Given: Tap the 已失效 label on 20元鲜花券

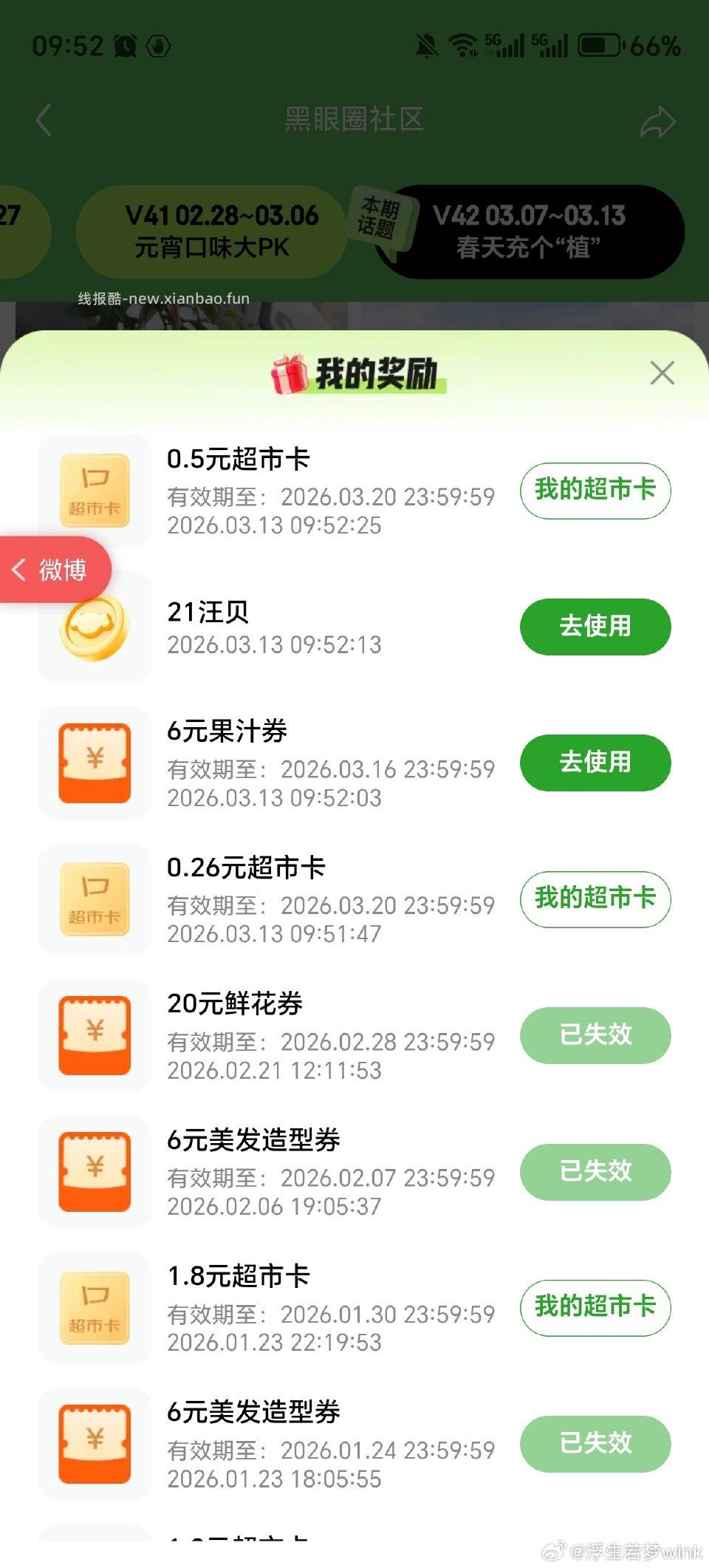Looking at the screenshot, I should pyautogui.click(x=595, y=1036).
